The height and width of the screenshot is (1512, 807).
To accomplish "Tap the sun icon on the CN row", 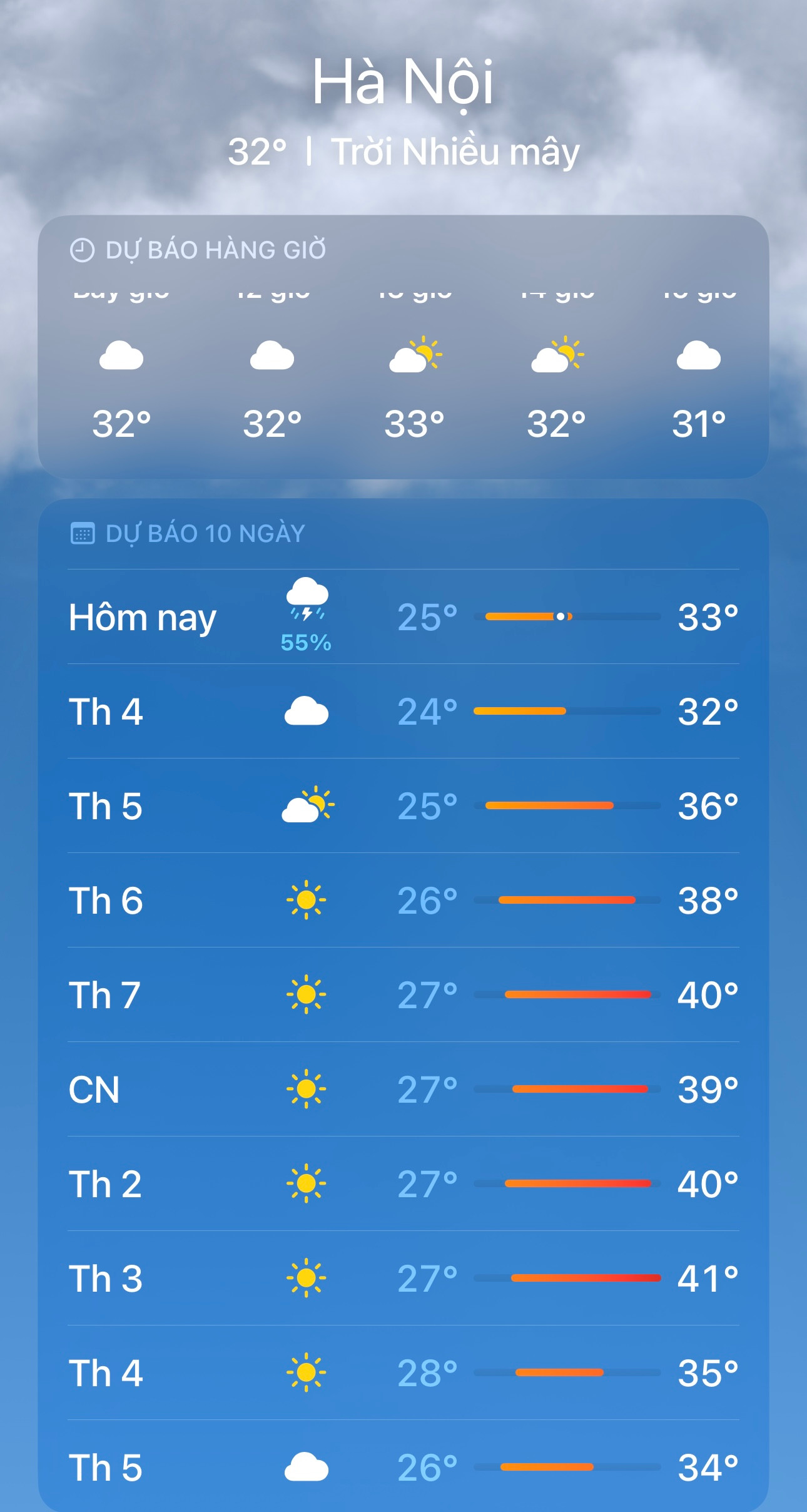I will coord(306,1090).
